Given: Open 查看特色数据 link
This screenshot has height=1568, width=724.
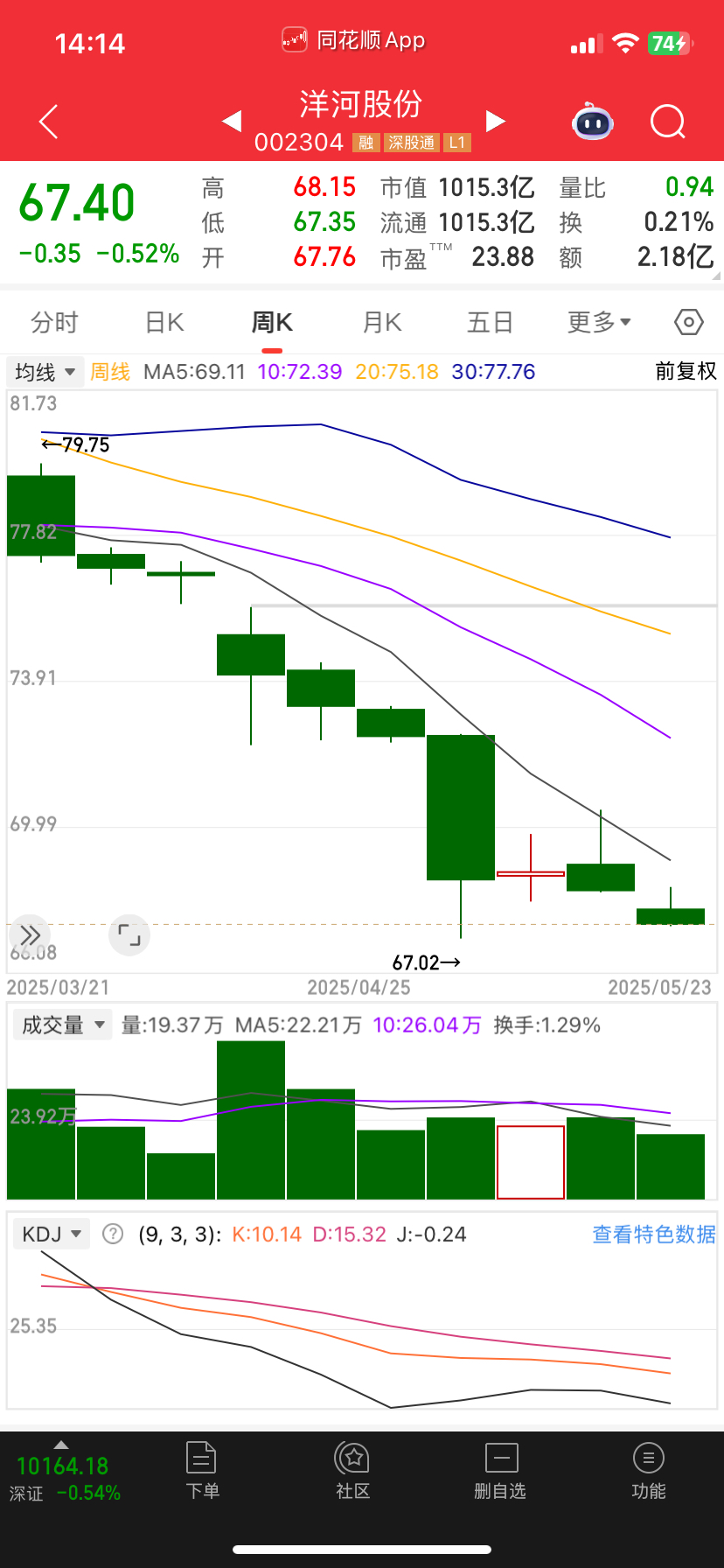Looking at the screenshot, I should pyautogui.click(x=654, y=1234).
